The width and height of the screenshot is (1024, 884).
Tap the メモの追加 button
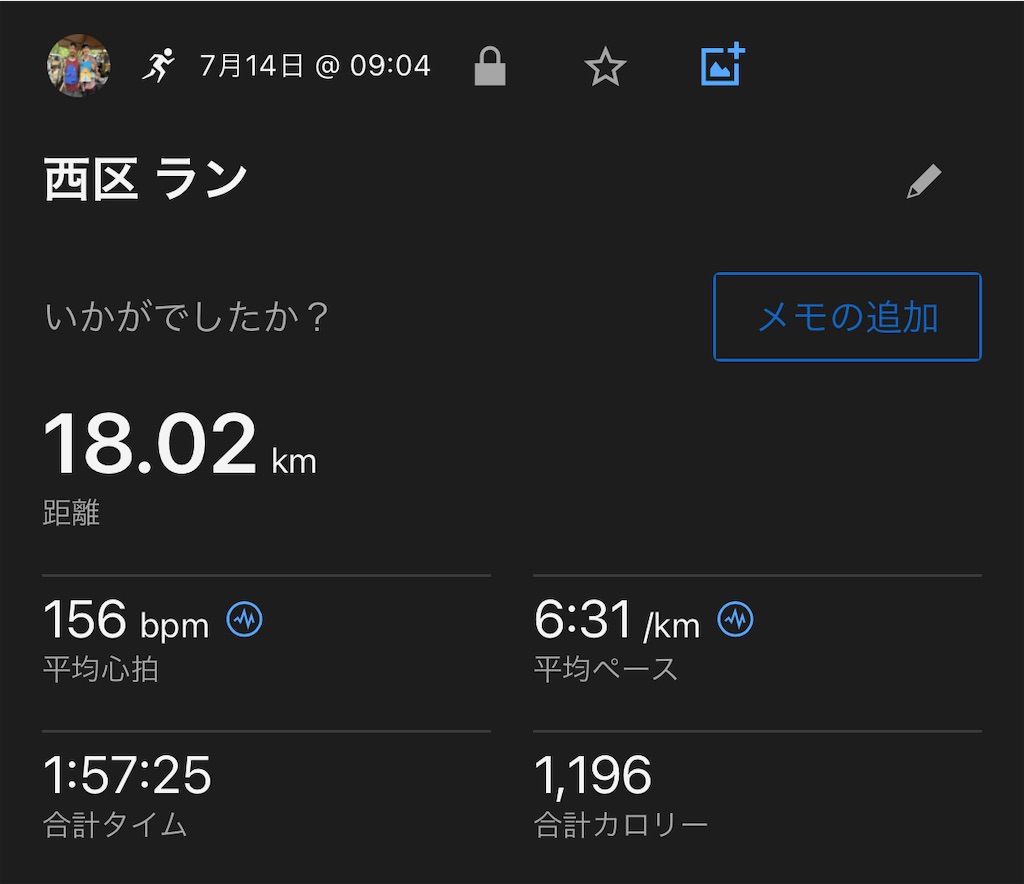click(847, 317)
